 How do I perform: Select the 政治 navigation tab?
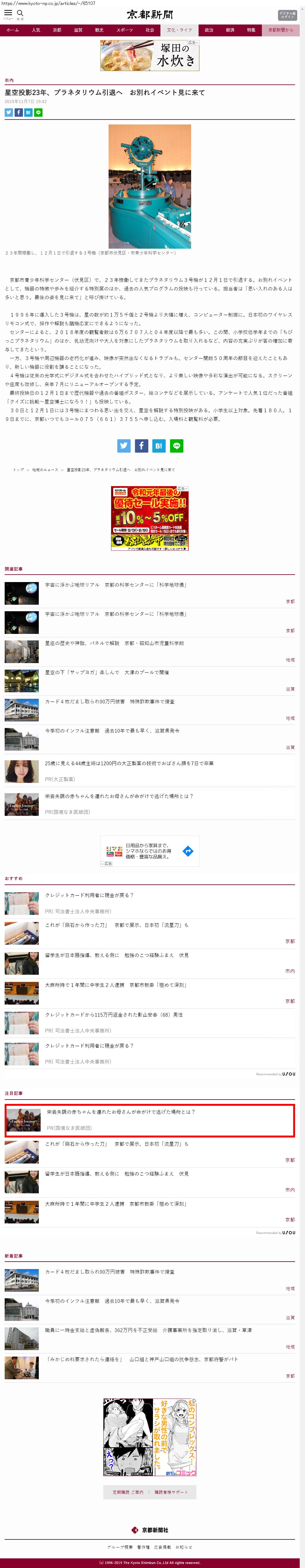pos(209,30)
